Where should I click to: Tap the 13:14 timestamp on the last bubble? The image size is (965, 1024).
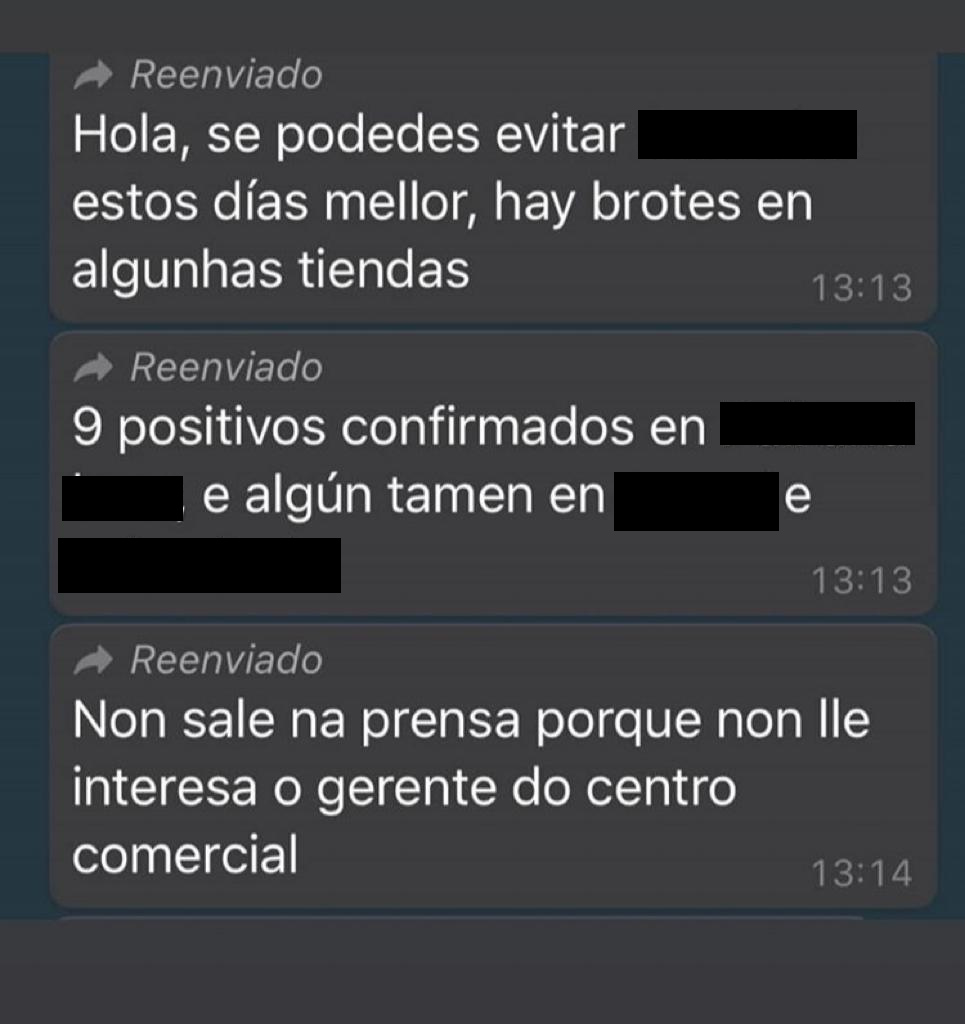point(862,872)
